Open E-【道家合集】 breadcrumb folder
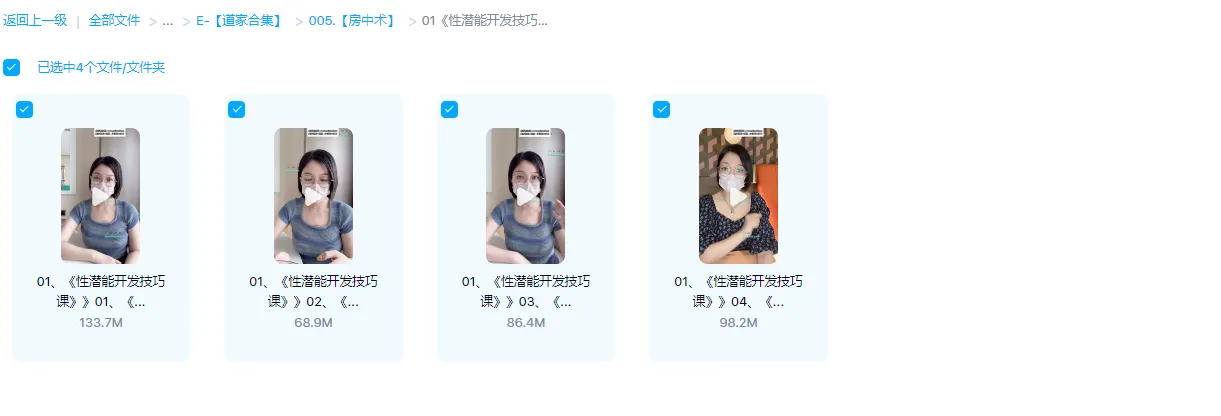The width and height of the screenshot is (1221, 416). (x=239, y=20)
